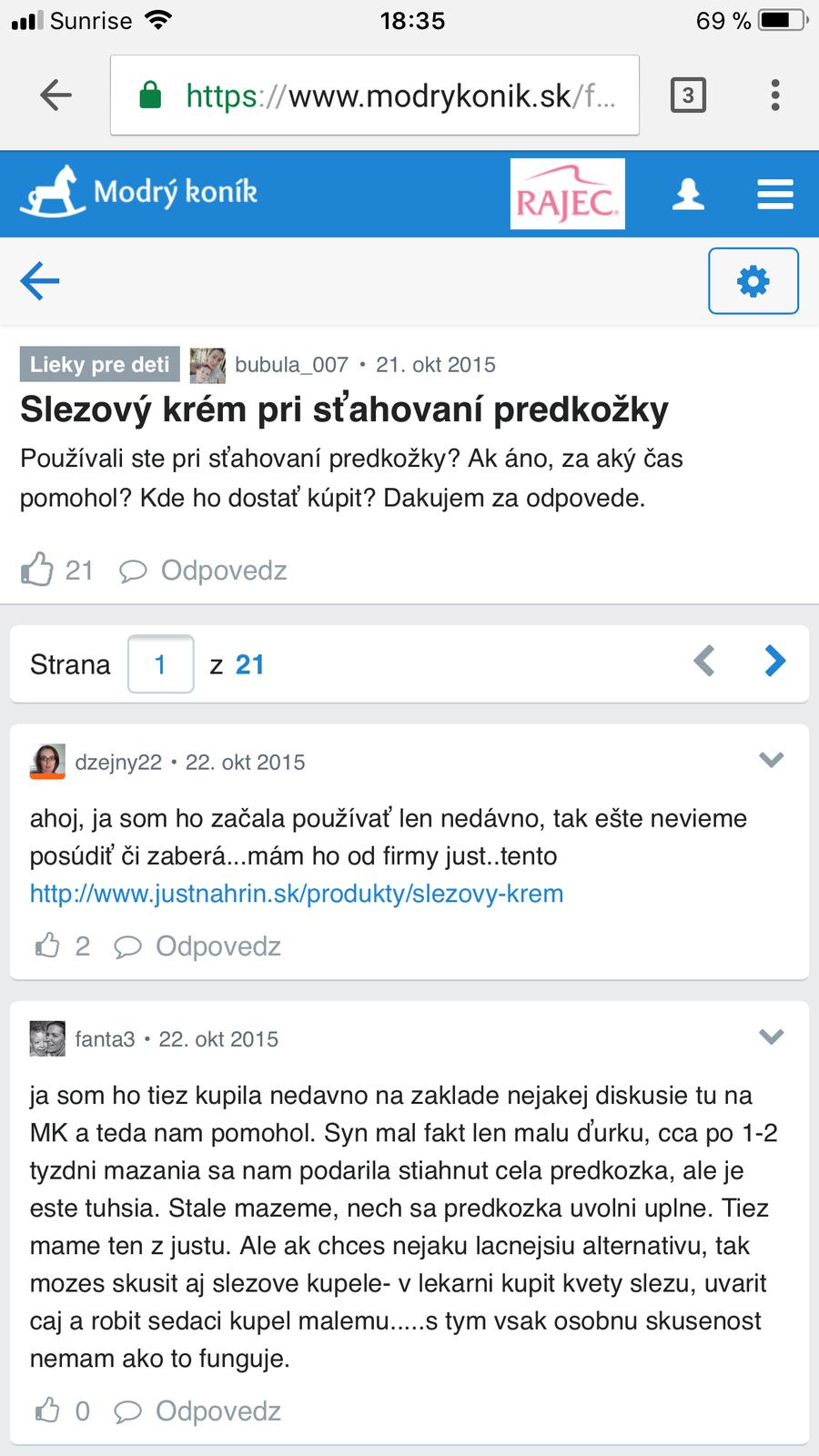Jump to the last page 21
The width and height of the screenshot is (819, 1456).
click(x=249, y=664)
